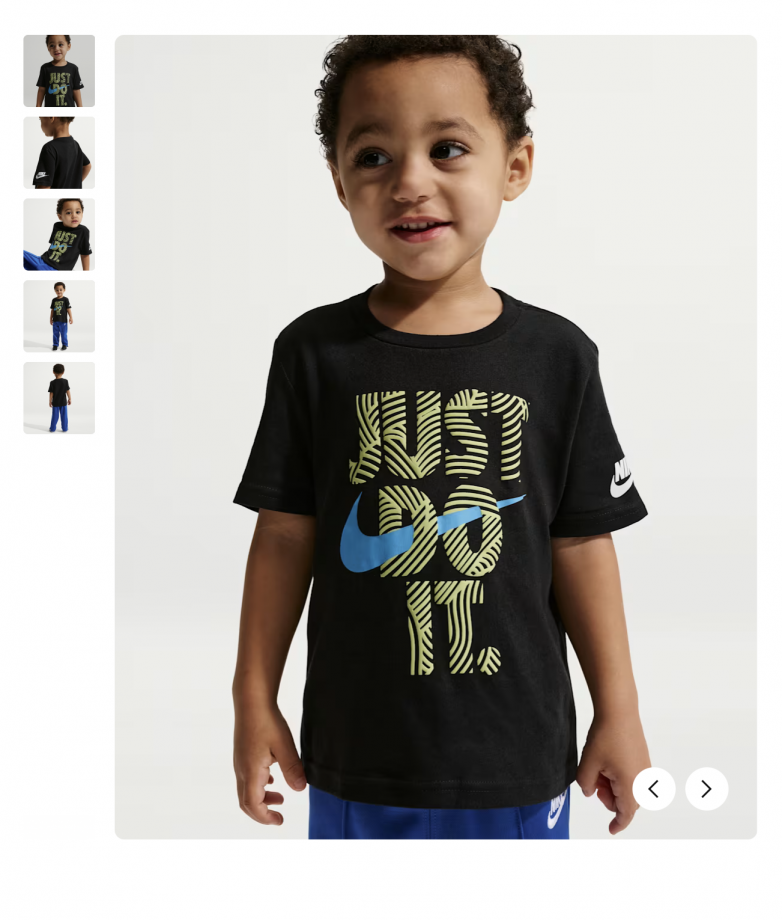Select the full-body front view thumbnail
This screenshot has width=782, height=920.
point(59,316)
